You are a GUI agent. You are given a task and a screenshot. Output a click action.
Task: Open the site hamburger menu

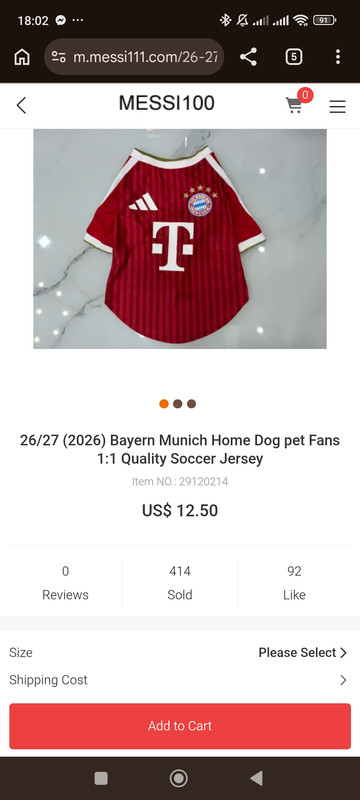[338, 106]
